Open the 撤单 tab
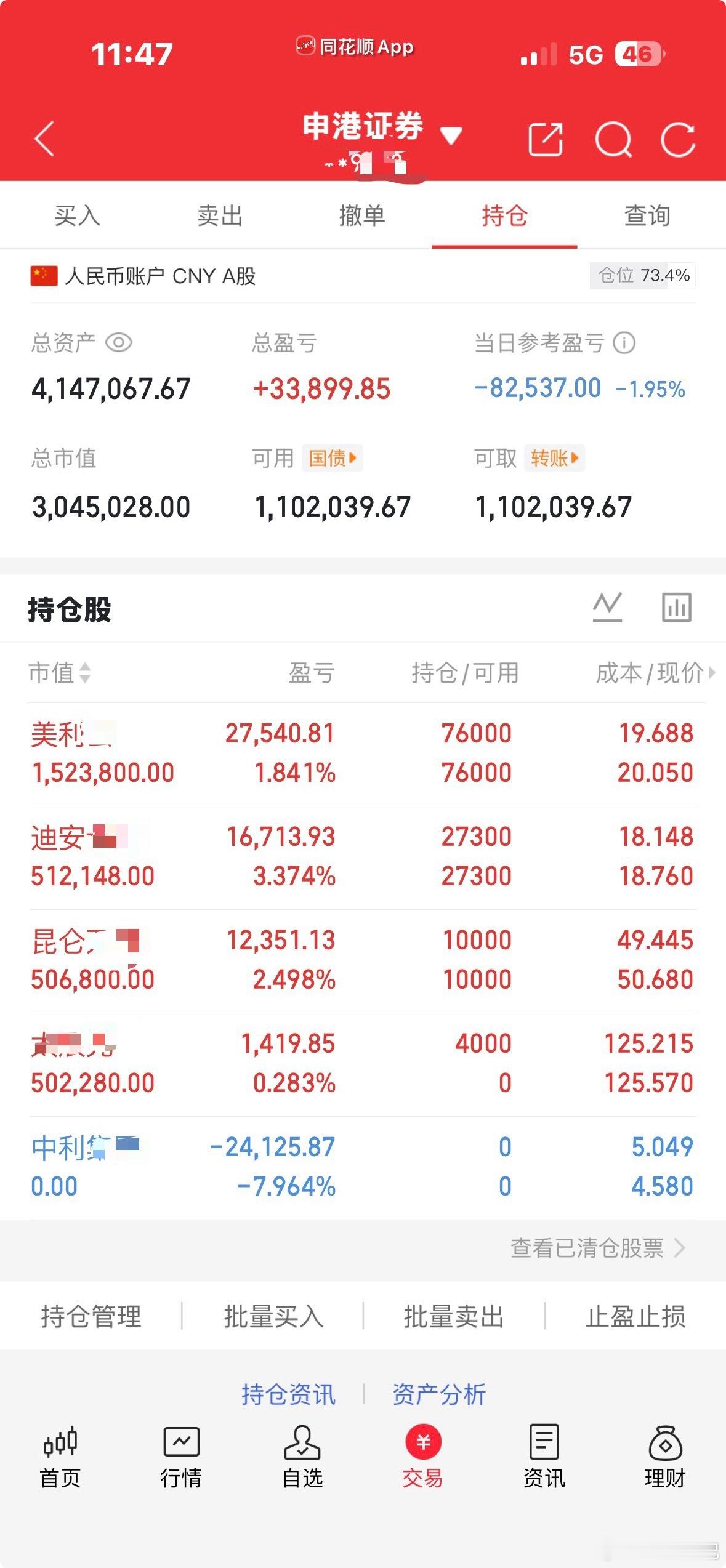Screen dimensions: 726x1568 [x=362, y=216]
